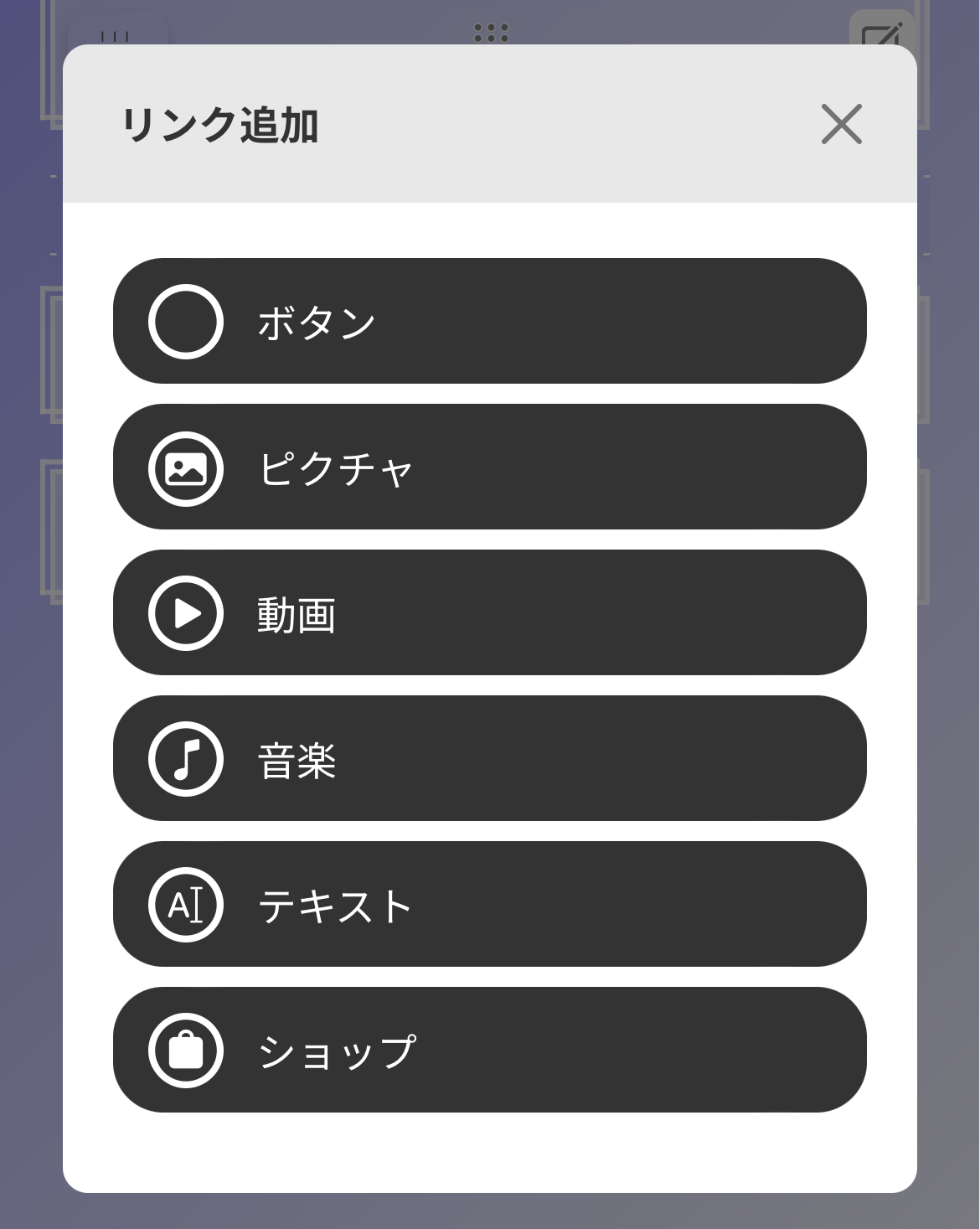The image size is (980, 1229).
Task: Select the ボタン link type
Action: pos(488,322)
